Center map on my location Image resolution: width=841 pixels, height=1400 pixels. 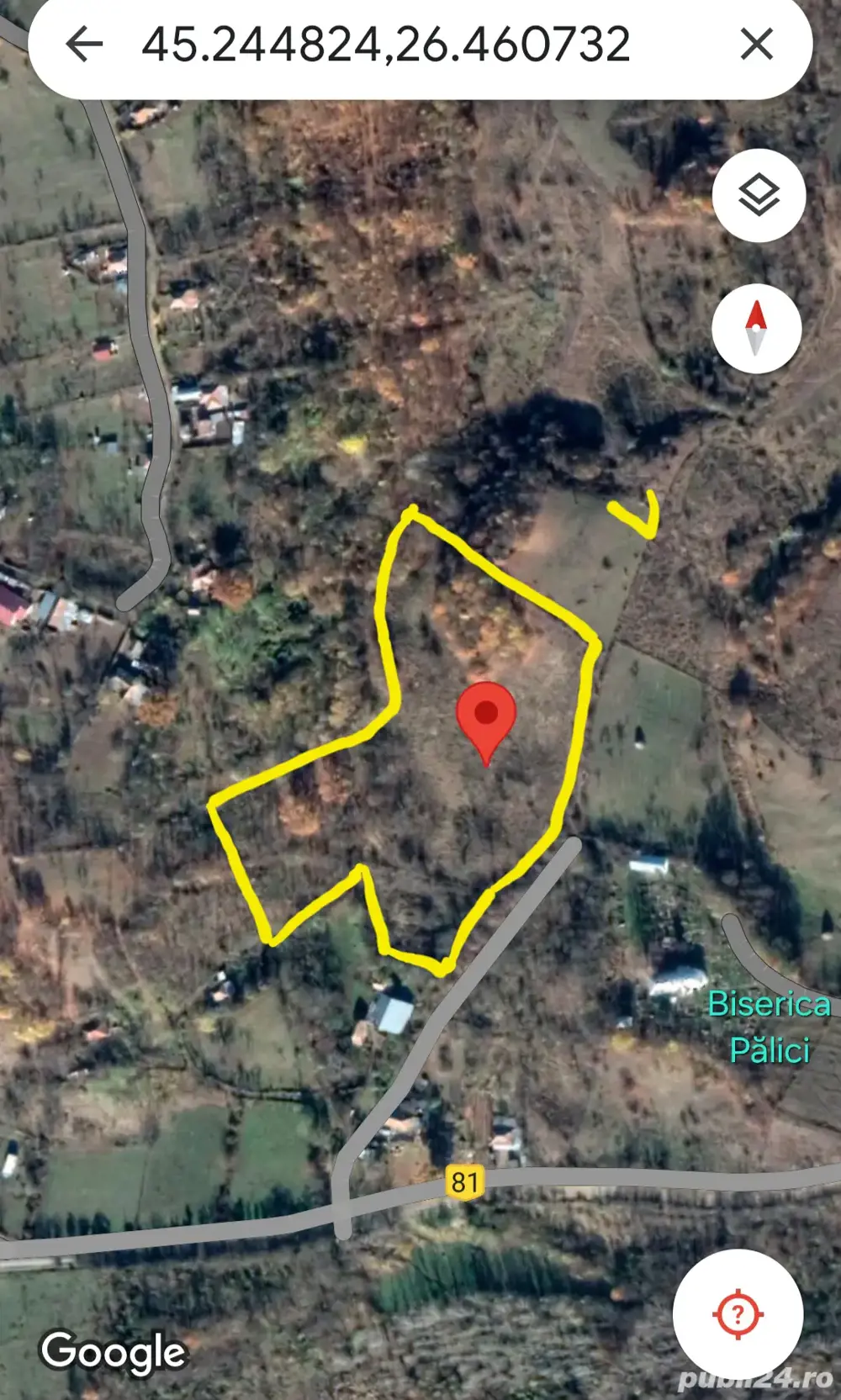(738, 1313)
